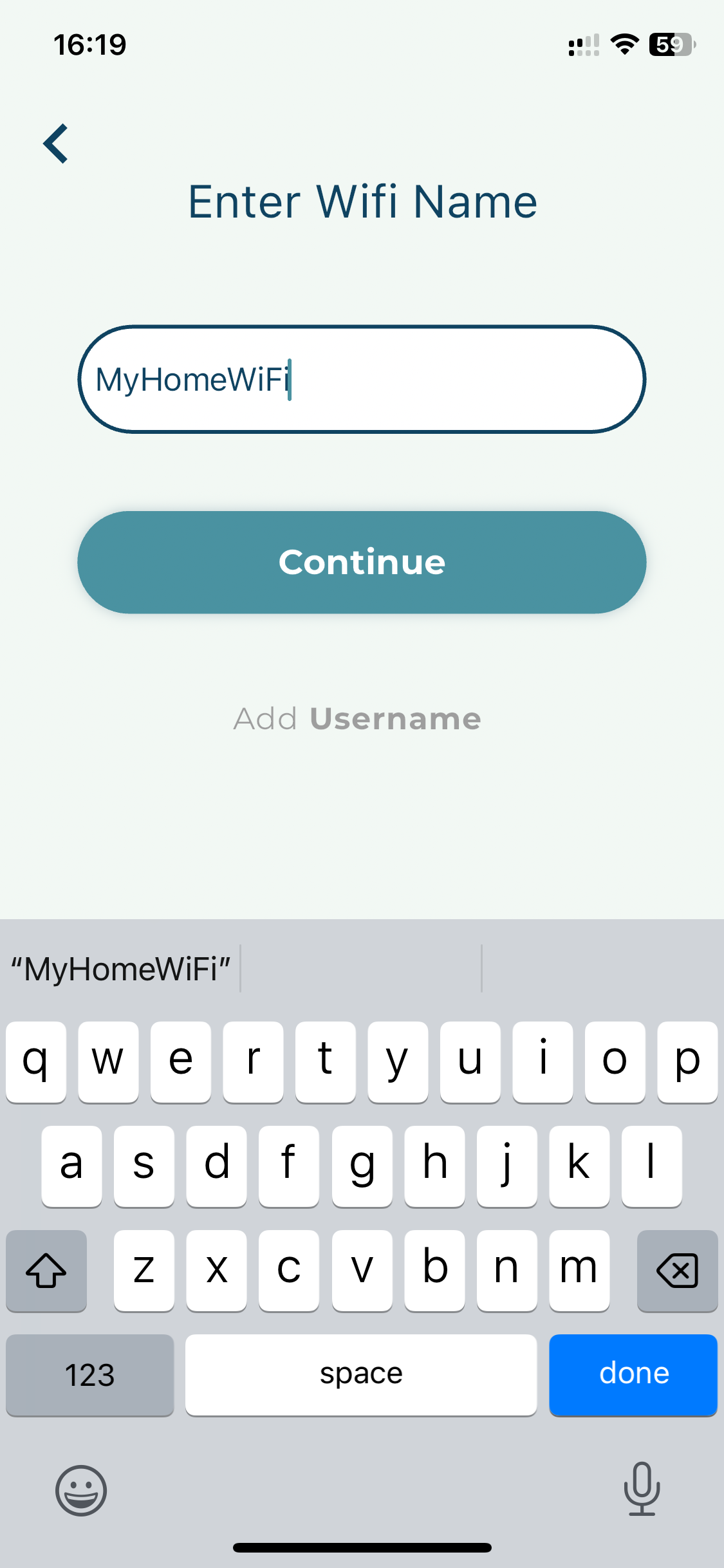Start dictation with the microphone icon
The image size is (724, 1568).
tap(642, 1488)
